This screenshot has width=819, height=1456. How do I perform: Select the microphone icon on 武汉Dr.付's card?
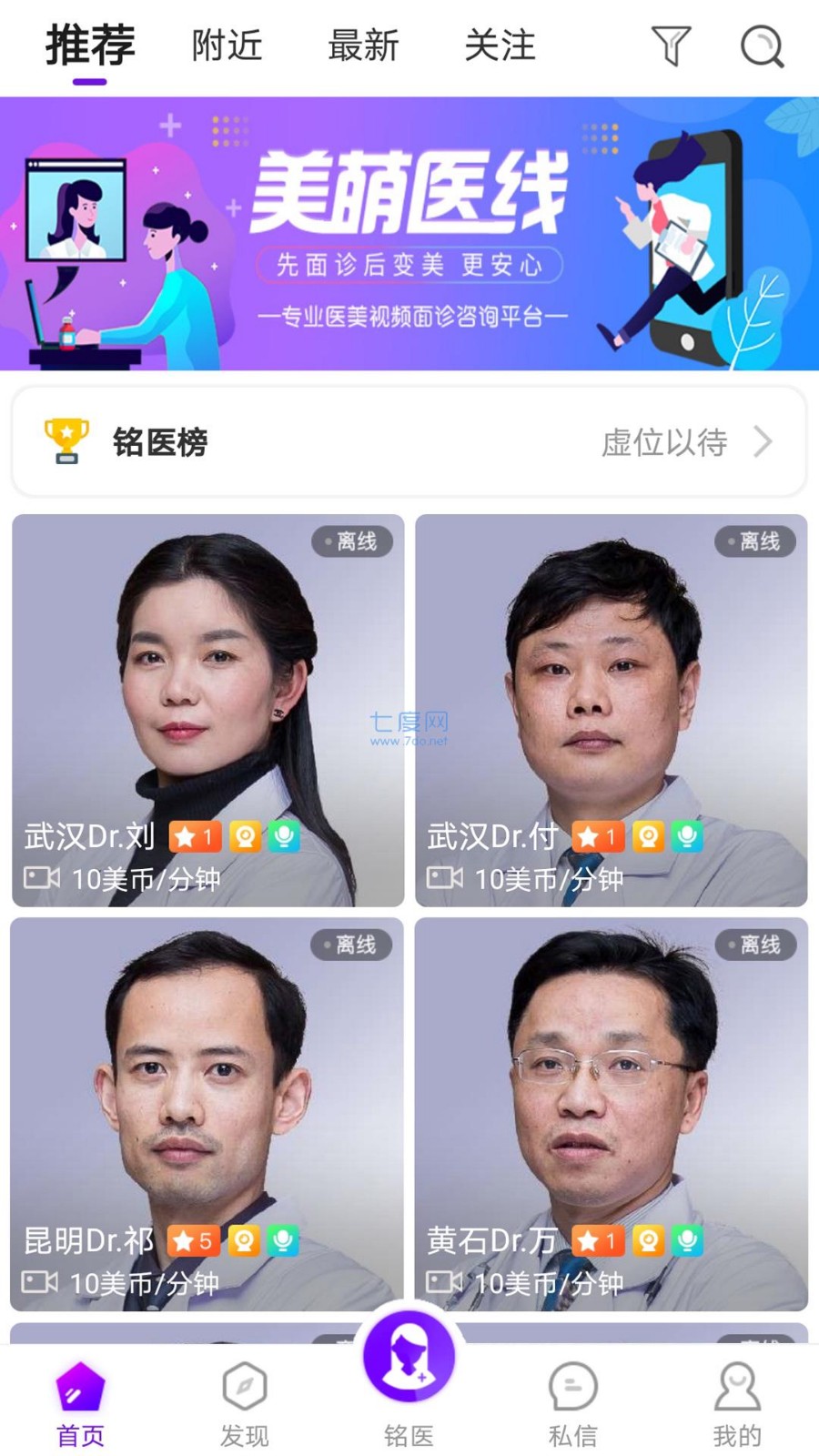(x=687, y=835)
